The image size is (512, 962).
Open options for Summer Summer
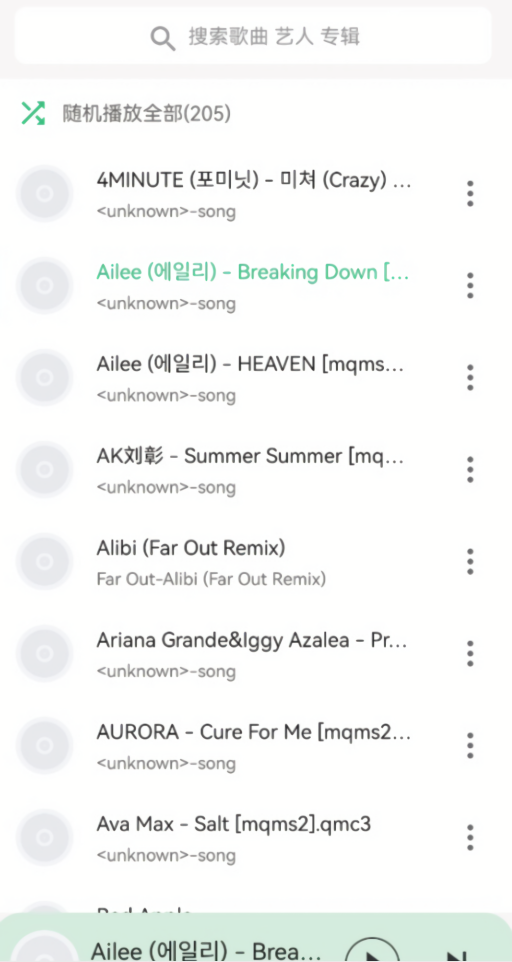click(470, 470)
